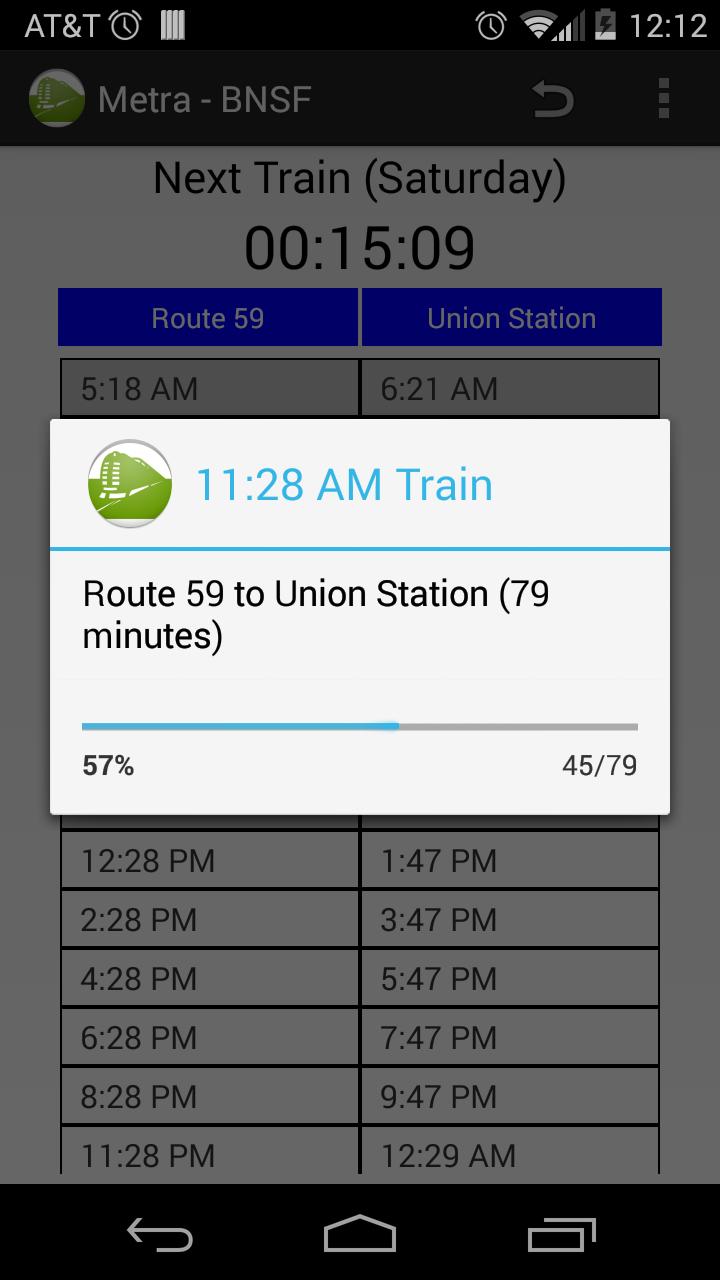Tap the progress bar in the dialog

[x=360, y=725]
